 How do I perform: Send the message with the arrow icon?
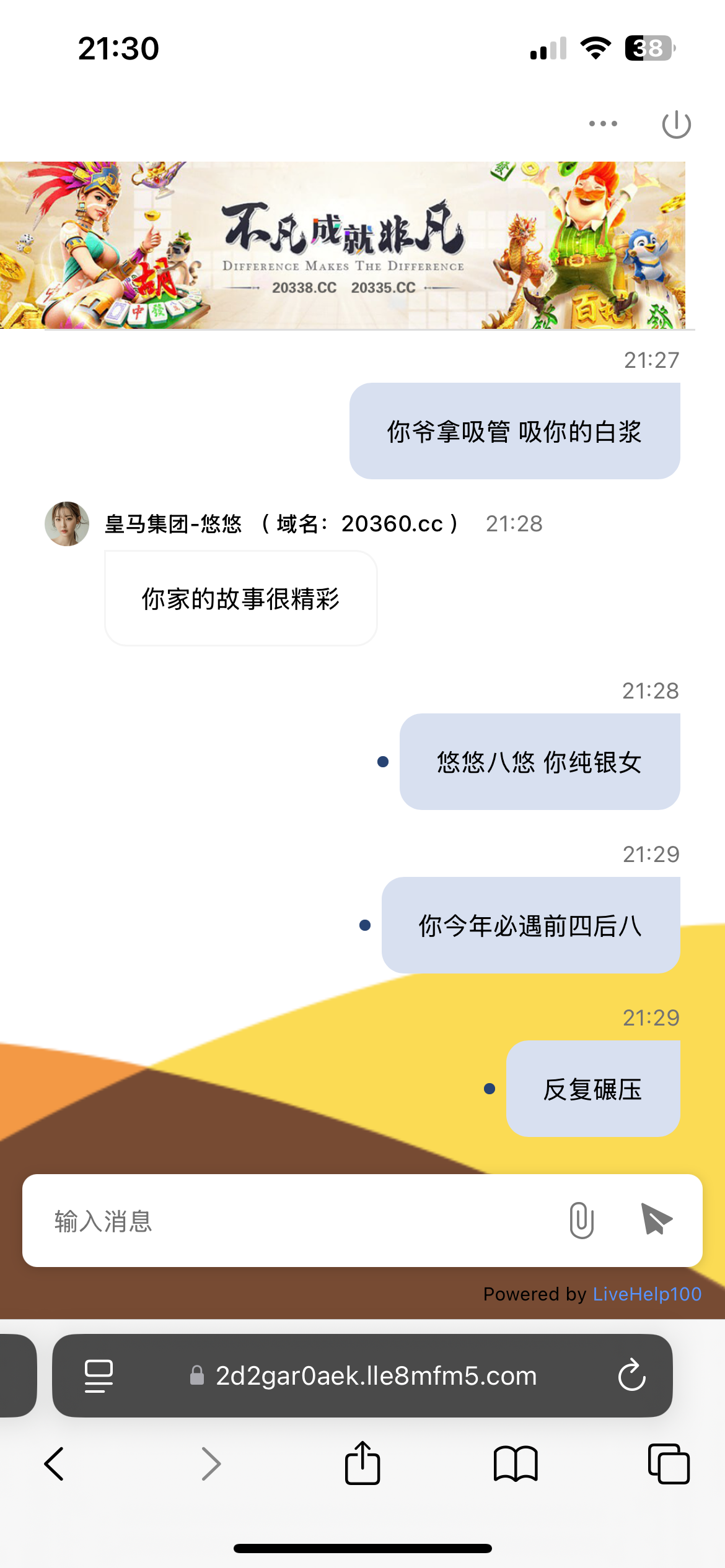click(x=656, y=1219)
